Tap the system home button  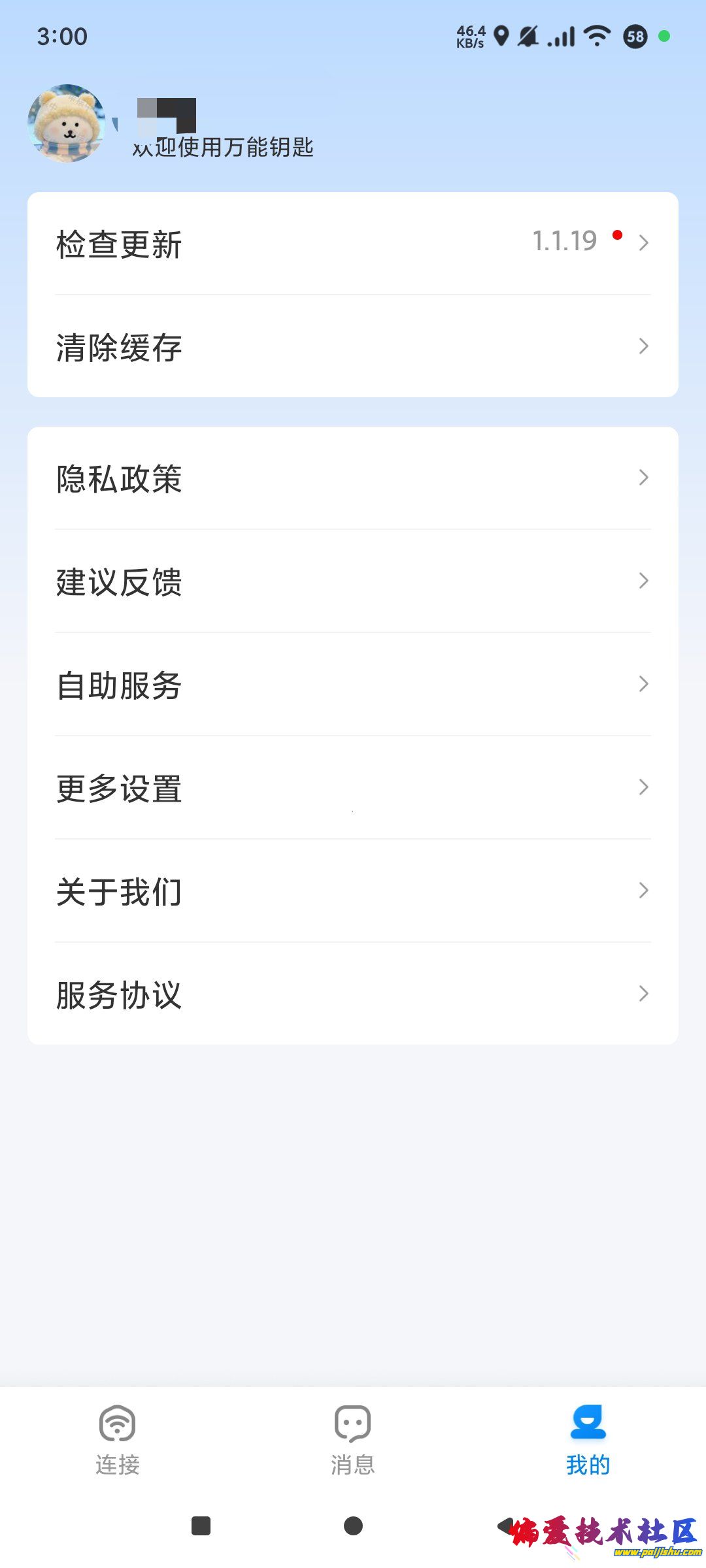click(353, 1526)
